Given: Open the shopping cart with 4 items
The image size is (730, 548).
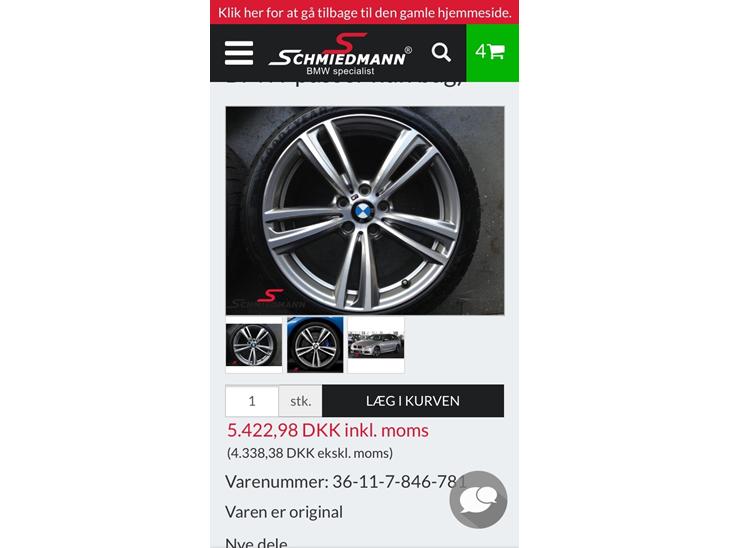Looking at the screenshot, I should 491,53.
